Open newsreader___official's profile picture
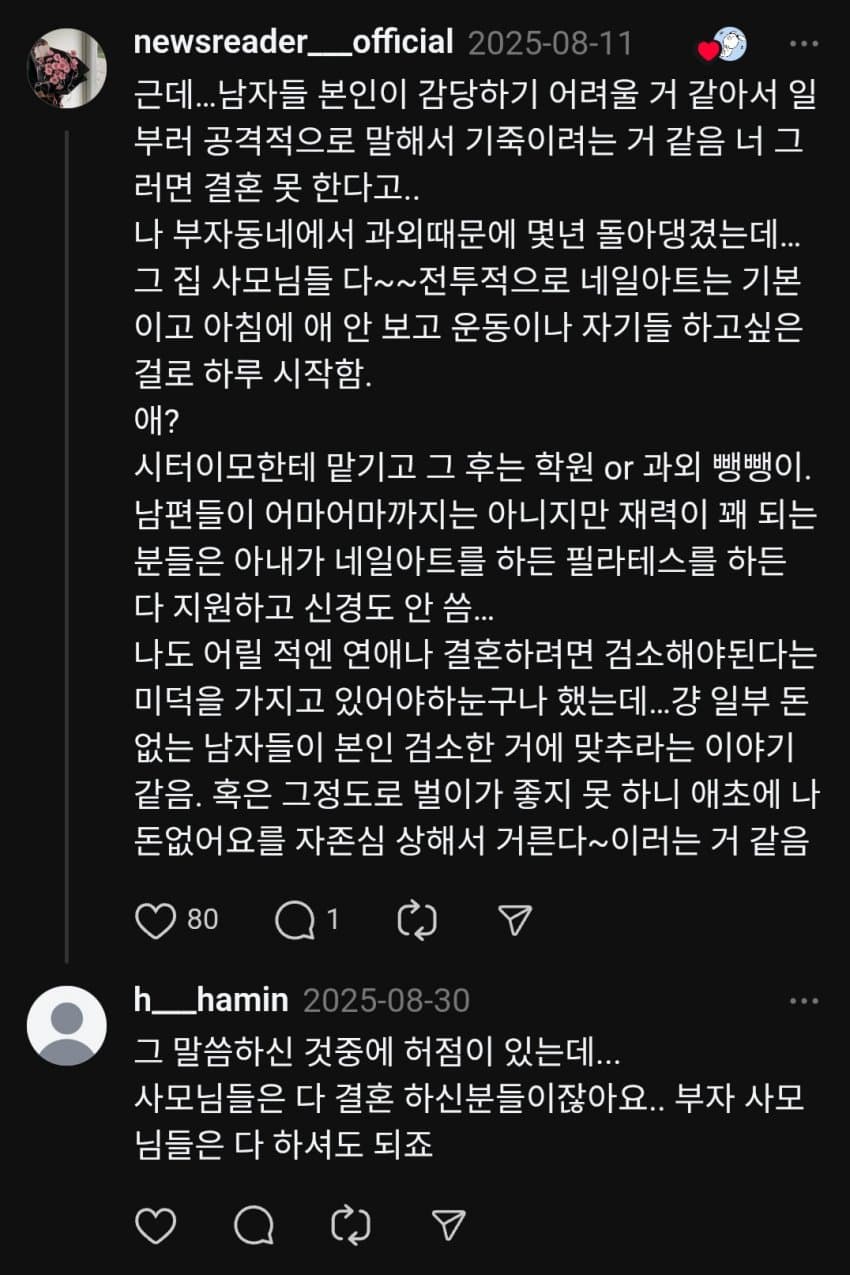 click(66, 68)
